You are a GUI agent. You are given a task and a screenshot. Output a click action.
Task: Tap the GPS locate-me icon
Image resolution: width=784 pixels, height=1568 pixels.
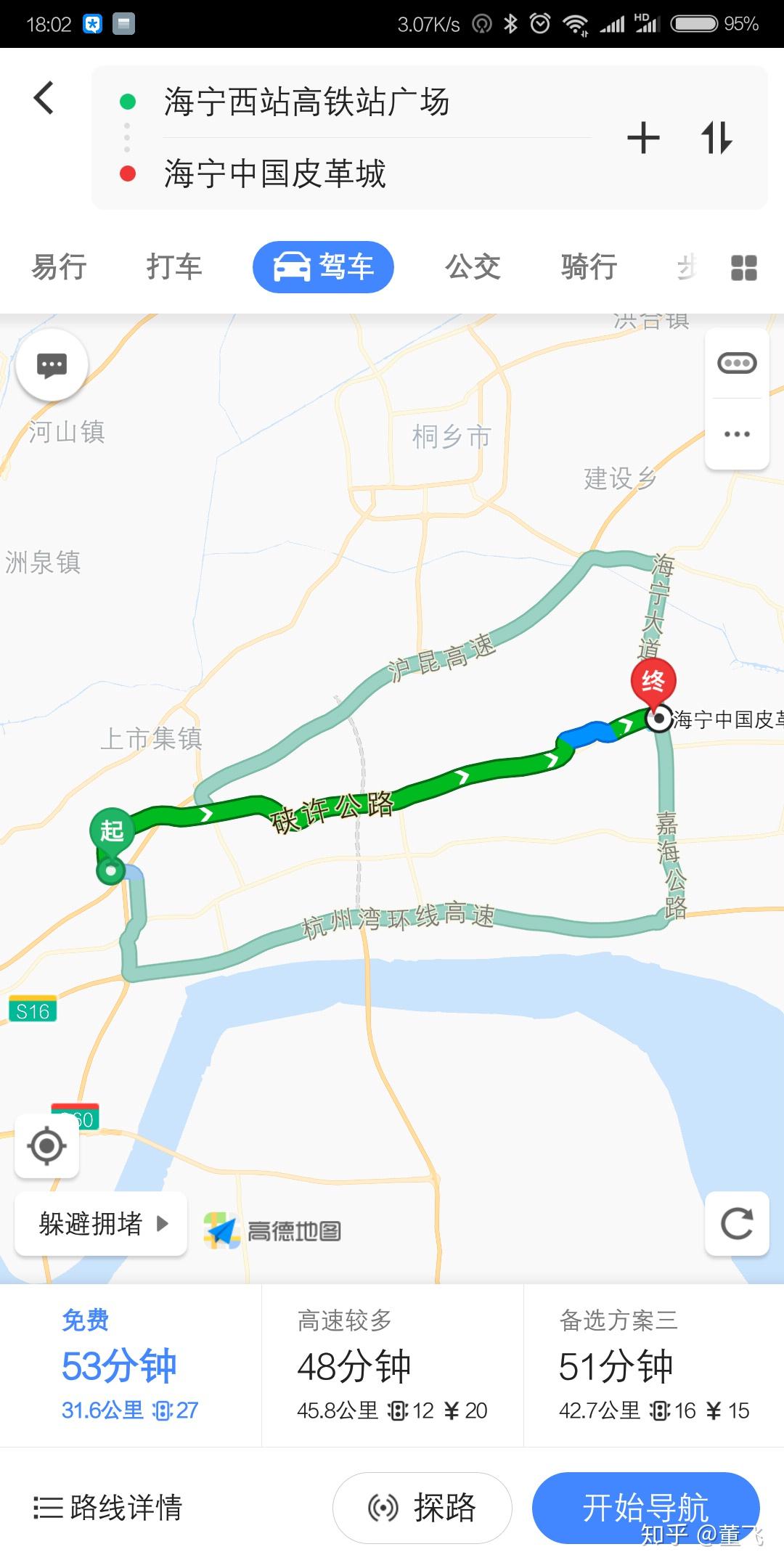tap(46, 1146)
